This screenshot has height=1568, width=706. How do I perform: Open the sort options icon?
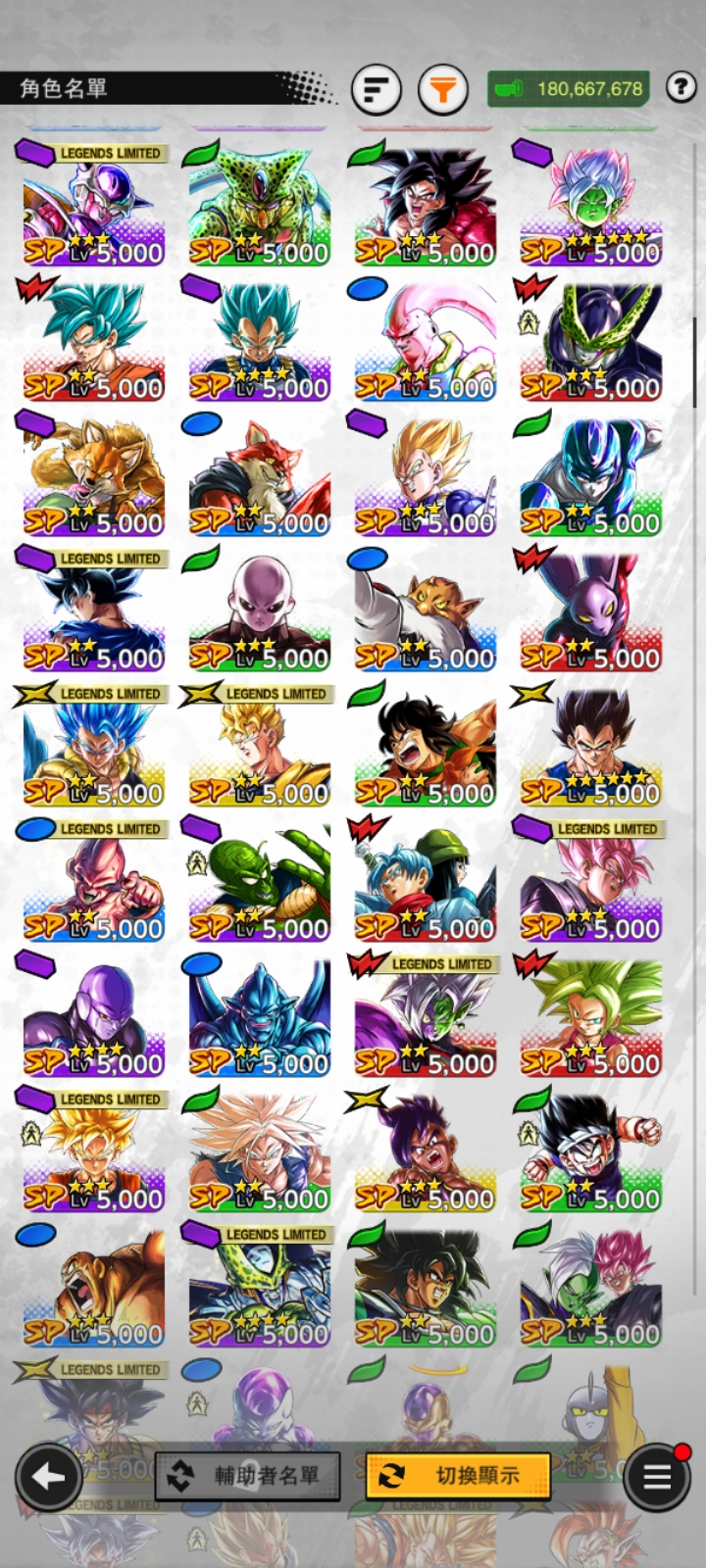[x=377, y=90]
